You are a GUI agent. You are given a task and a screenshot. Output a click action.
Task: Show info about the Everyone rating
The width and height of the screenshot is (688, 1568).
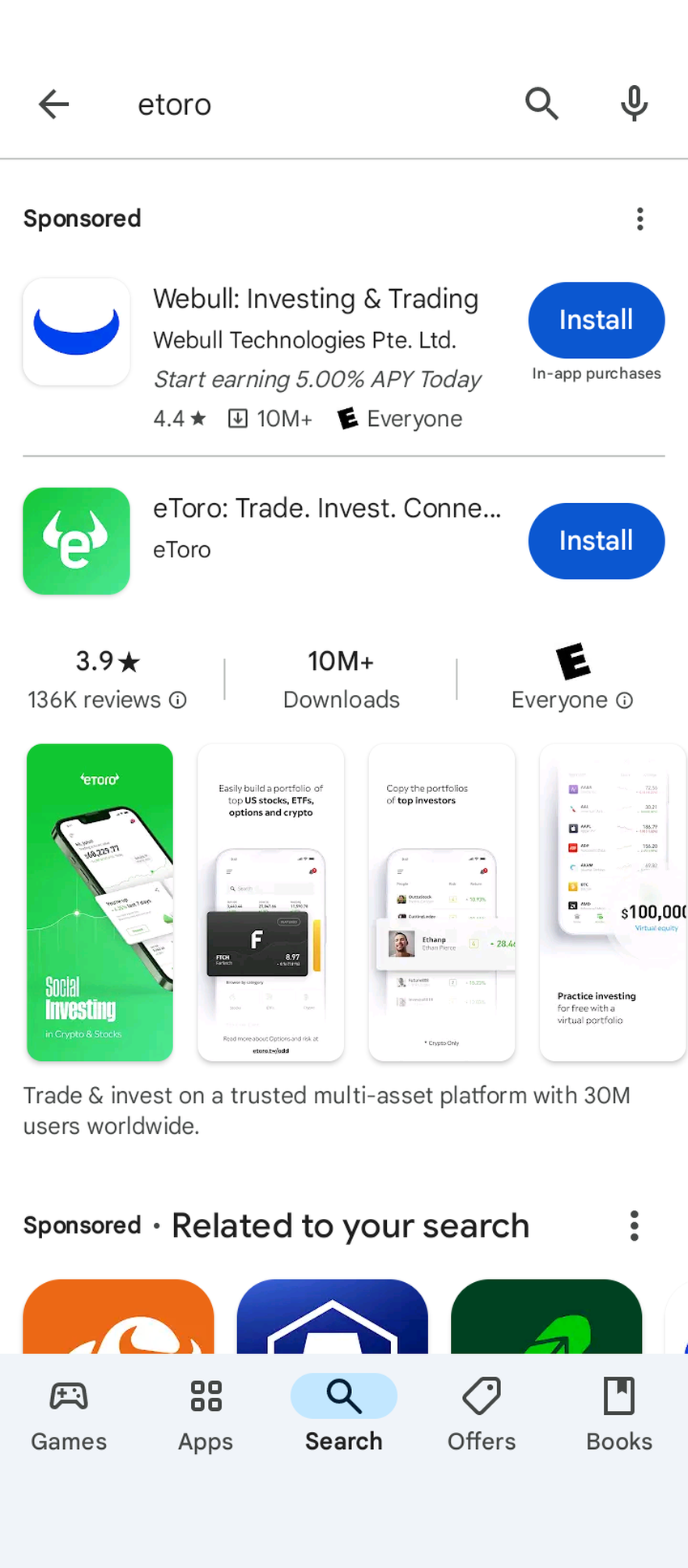[624, 700]
